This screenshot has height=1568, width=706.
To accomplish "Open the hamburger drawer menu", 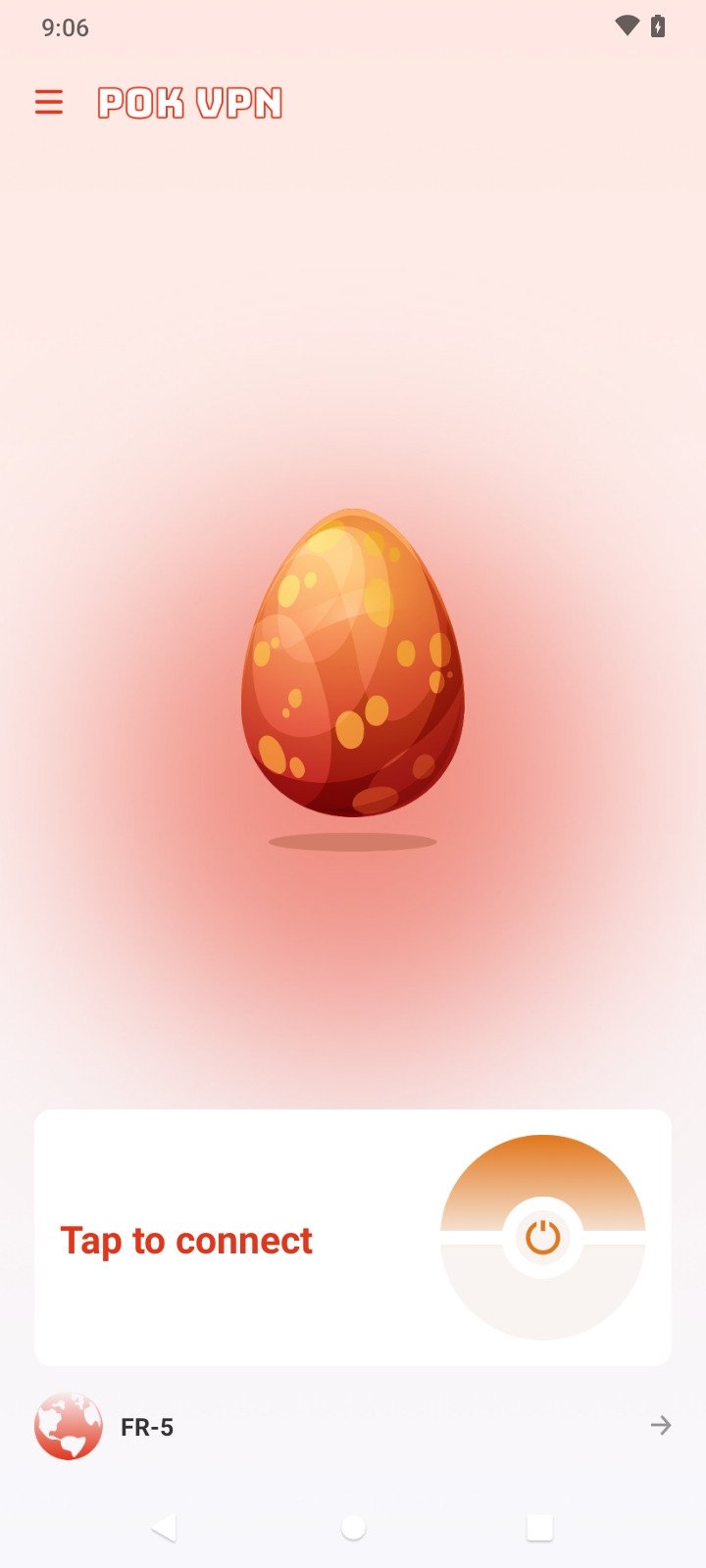I will (x=49, y=102).
